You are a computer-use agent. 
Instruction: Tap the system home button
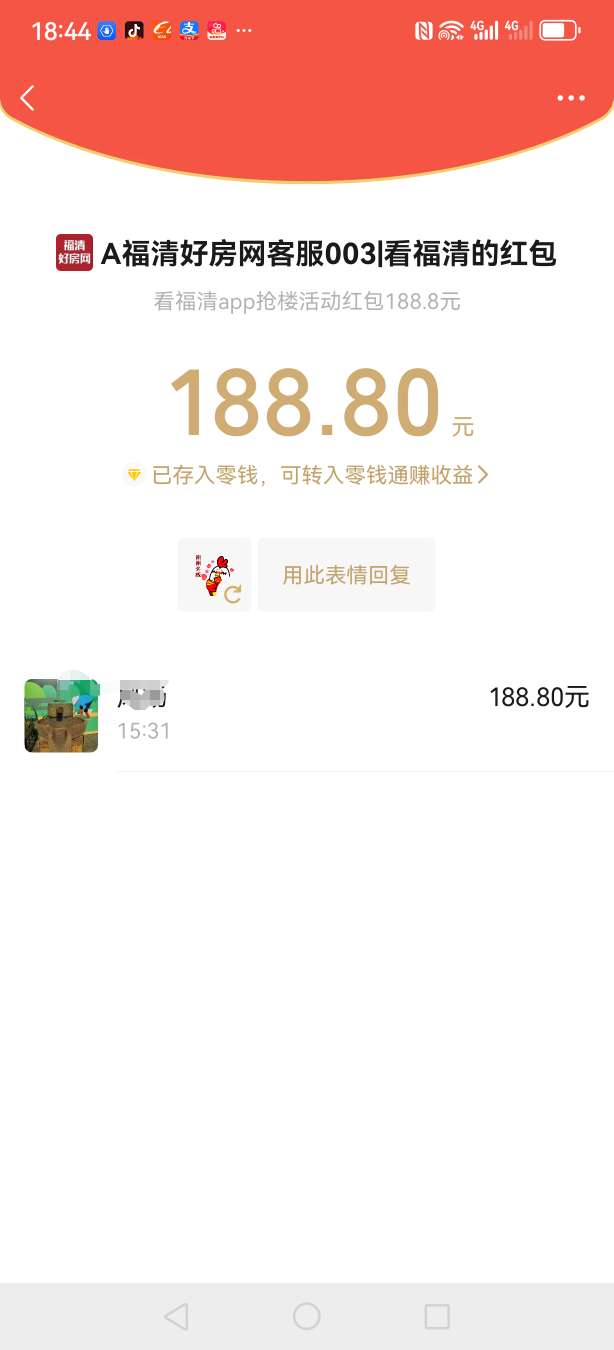point(307,1316)
